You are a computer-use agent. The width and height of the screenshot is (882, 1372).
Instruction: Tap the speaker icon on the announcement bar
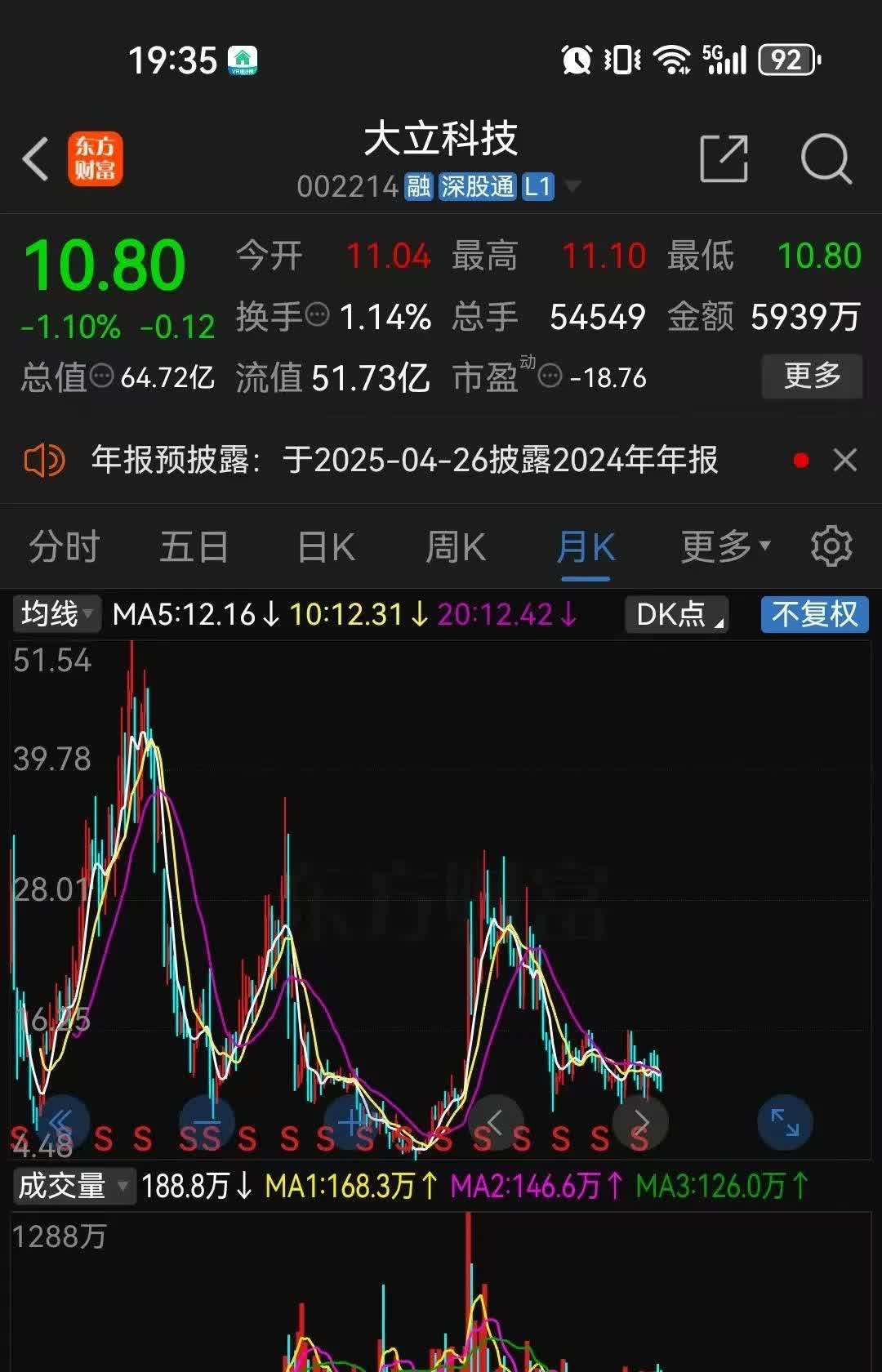(45, 460)
